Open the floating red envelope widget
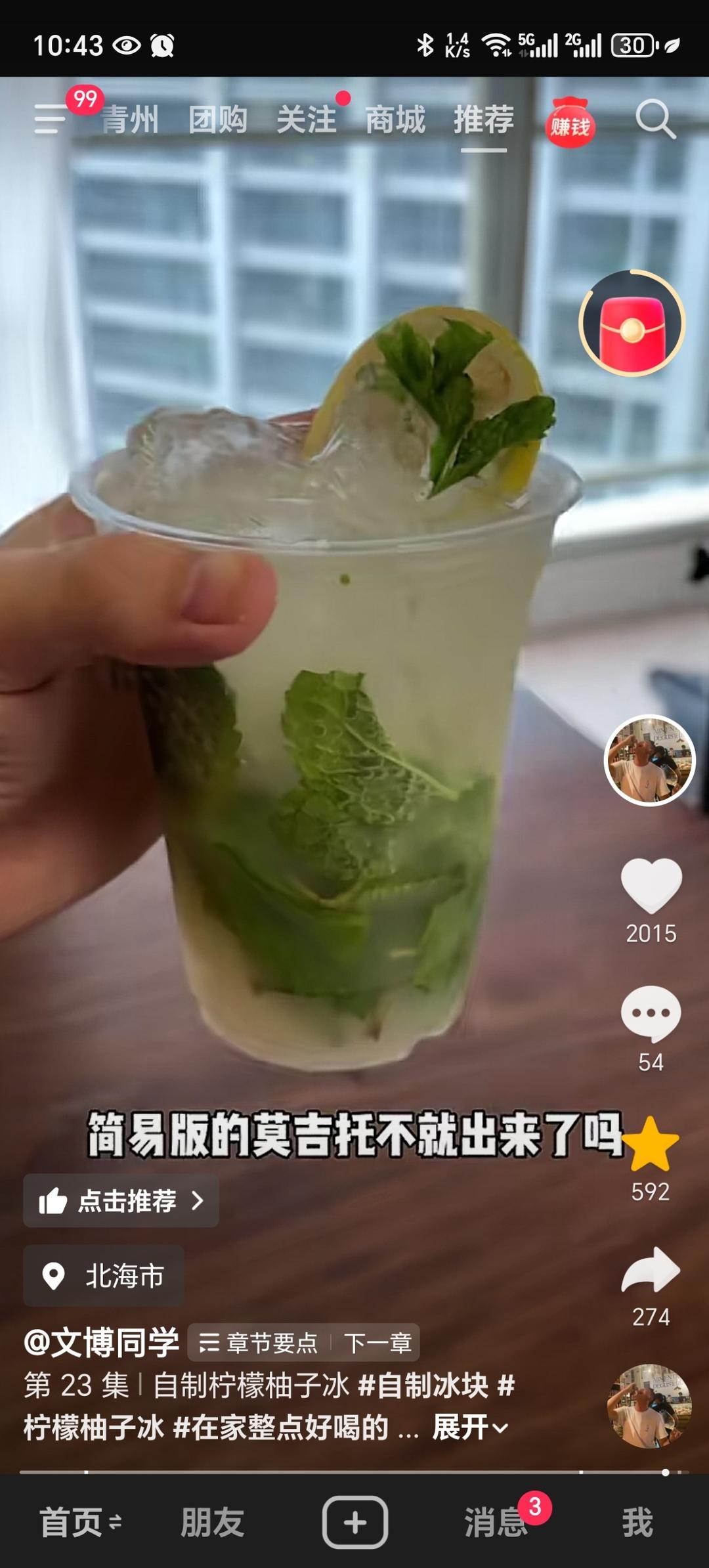Viewport: 709px width, 1568px height. point(632,323)
